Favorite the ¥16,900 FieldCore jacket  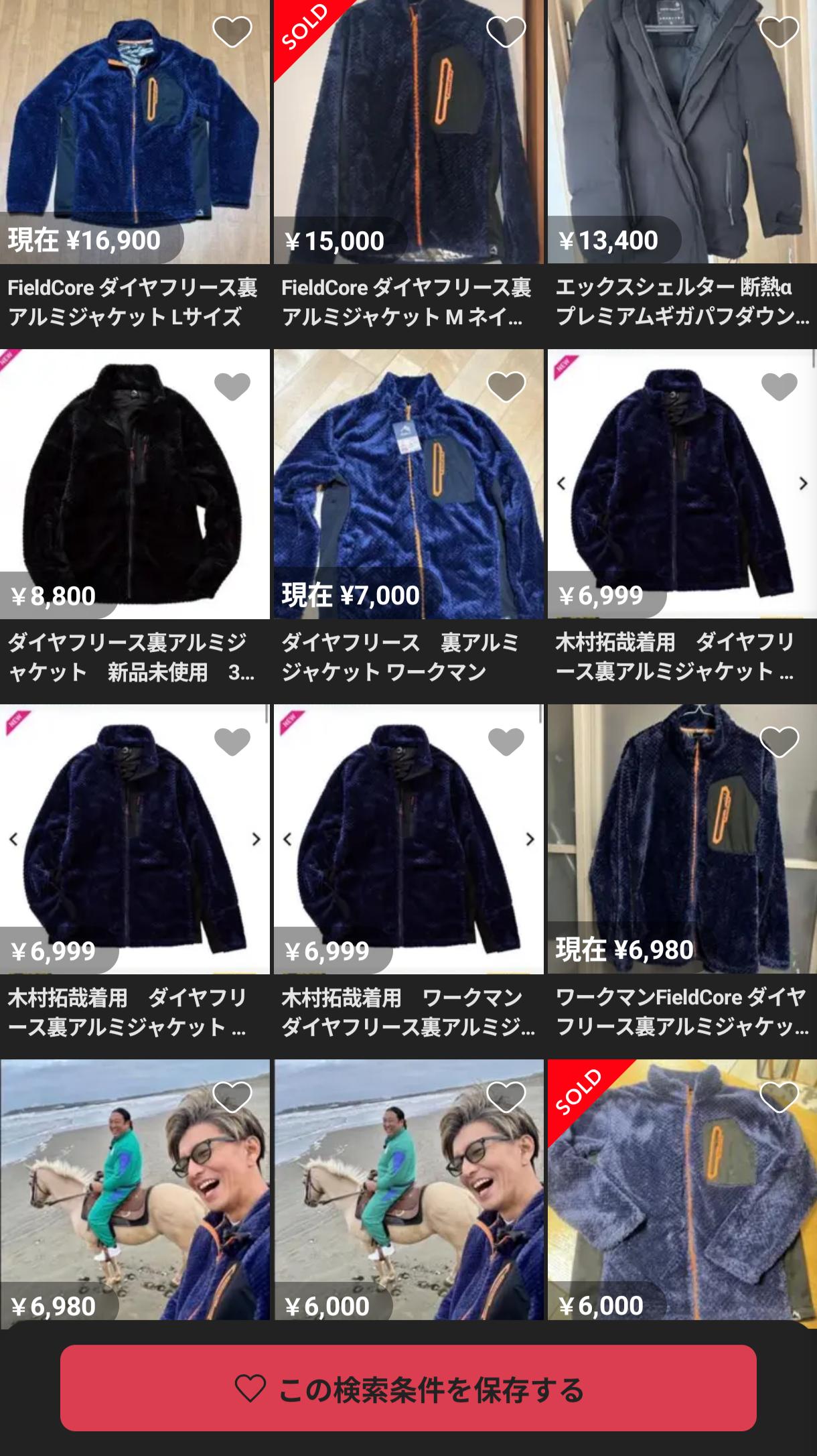click(232, 31)
